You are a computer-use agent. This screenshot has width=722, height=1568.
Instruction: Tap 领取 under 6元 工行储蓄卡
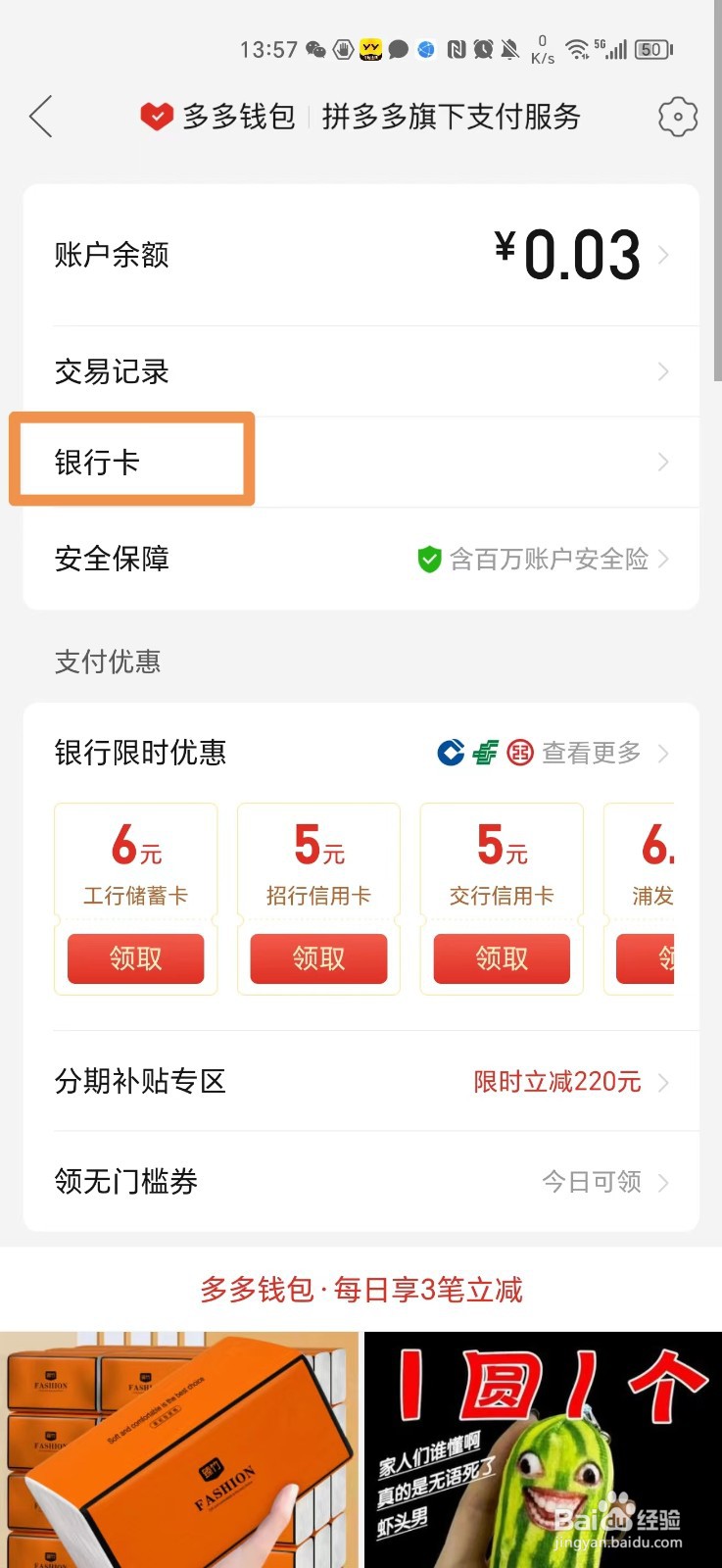pos(135,958)
